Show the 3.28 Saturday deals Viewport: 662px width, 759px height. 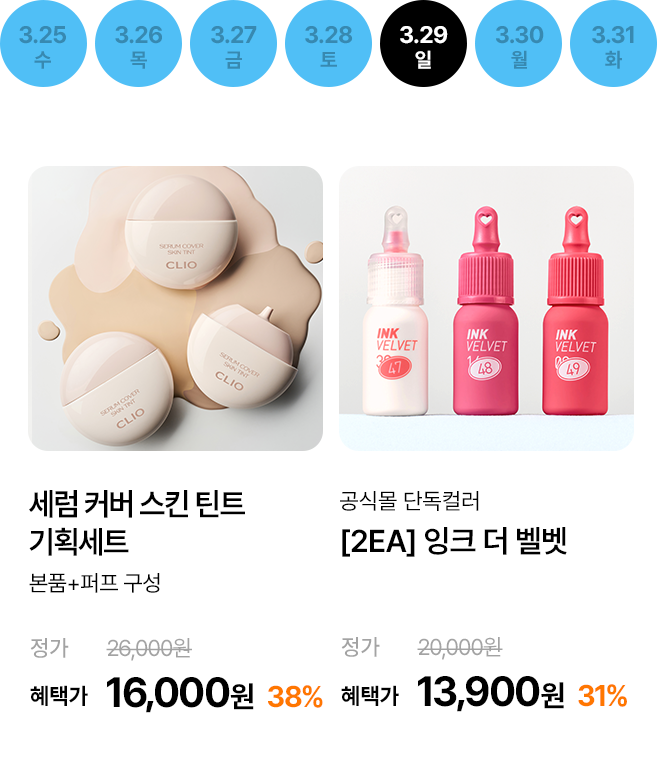click(x=328, y=46)
